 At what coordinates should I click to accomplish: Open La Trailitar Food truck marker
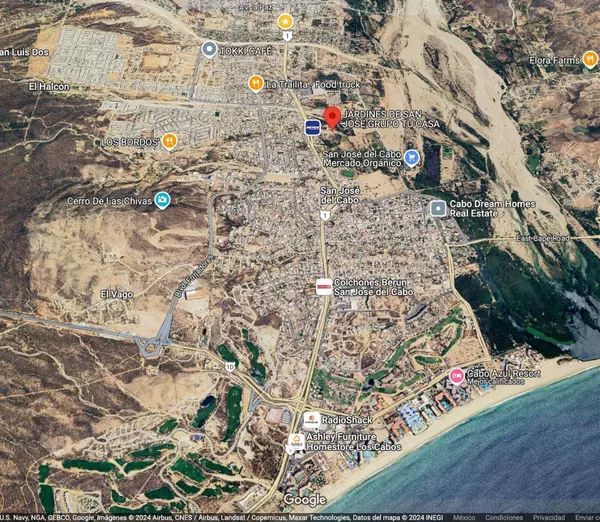[256, 83]
